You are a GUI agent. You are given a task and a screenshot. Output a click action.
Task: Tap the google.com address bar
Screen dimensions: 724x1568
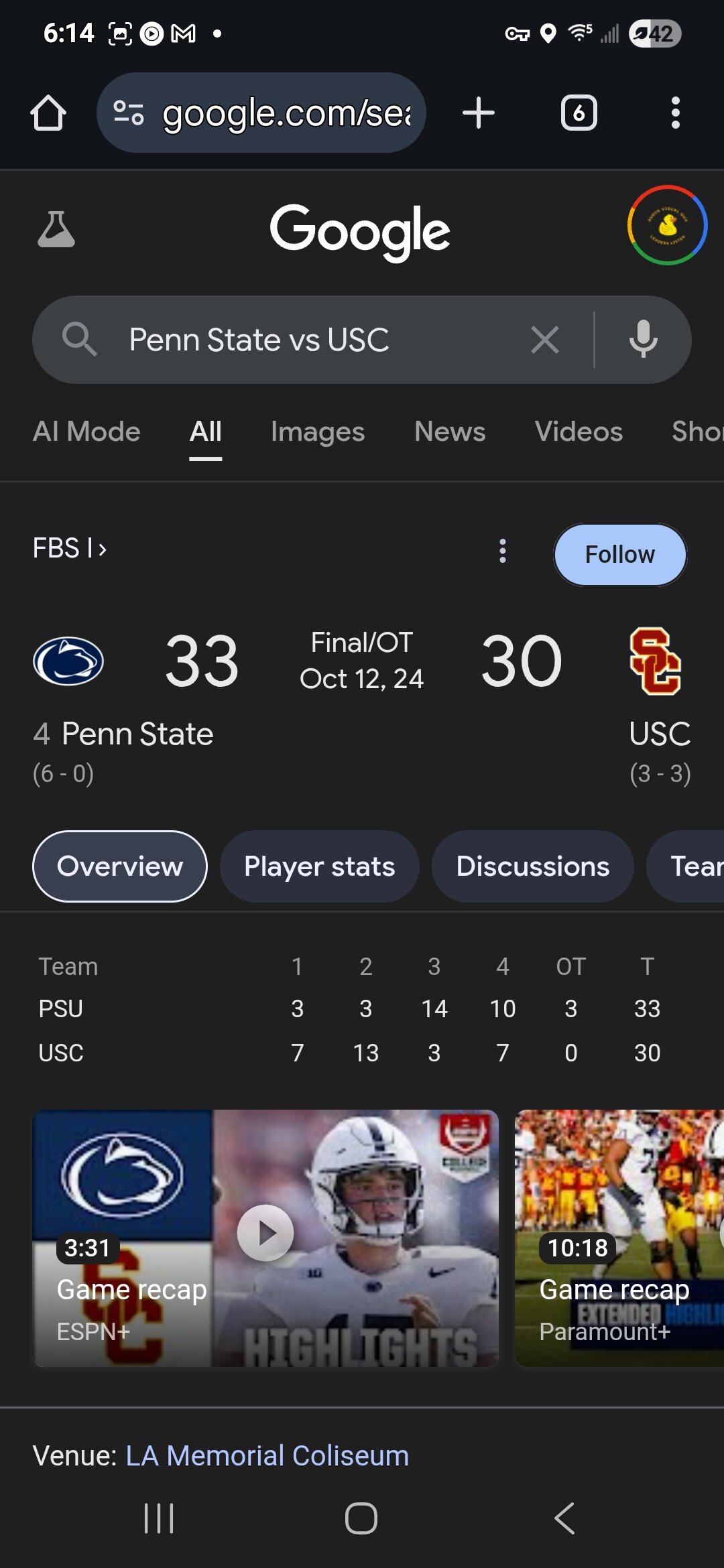[261, 113]
